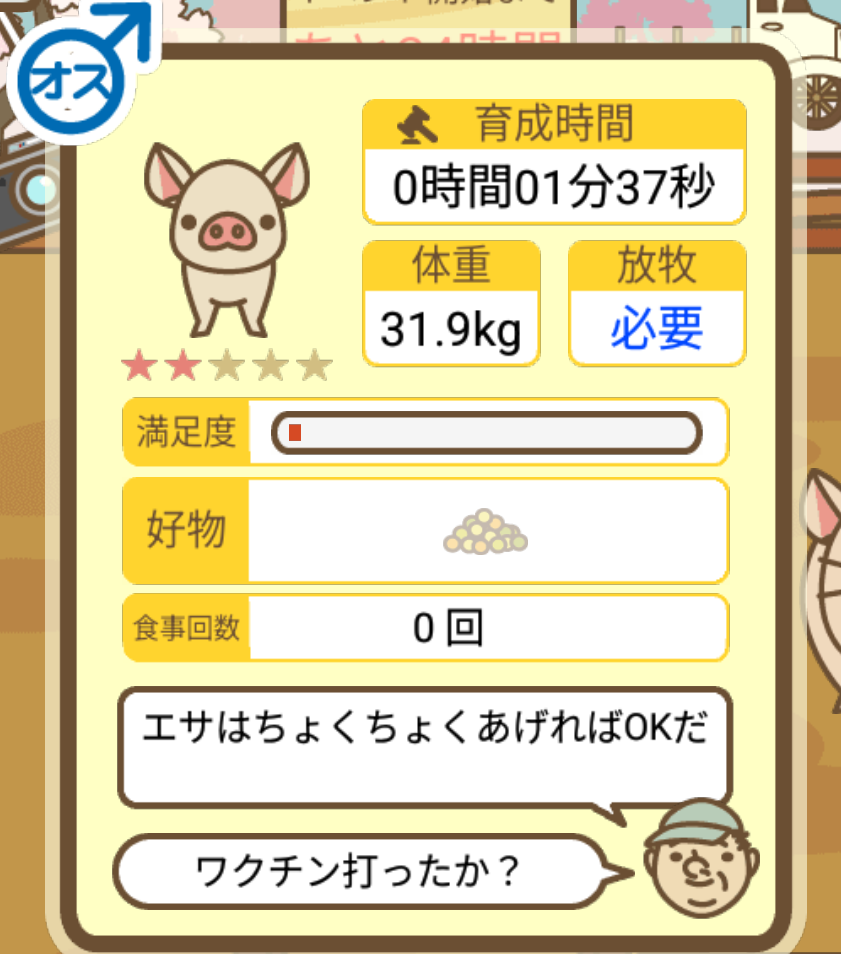Select the pig at the right edge
Viewport: 841px width, 954px height.
tap(824, 590)
